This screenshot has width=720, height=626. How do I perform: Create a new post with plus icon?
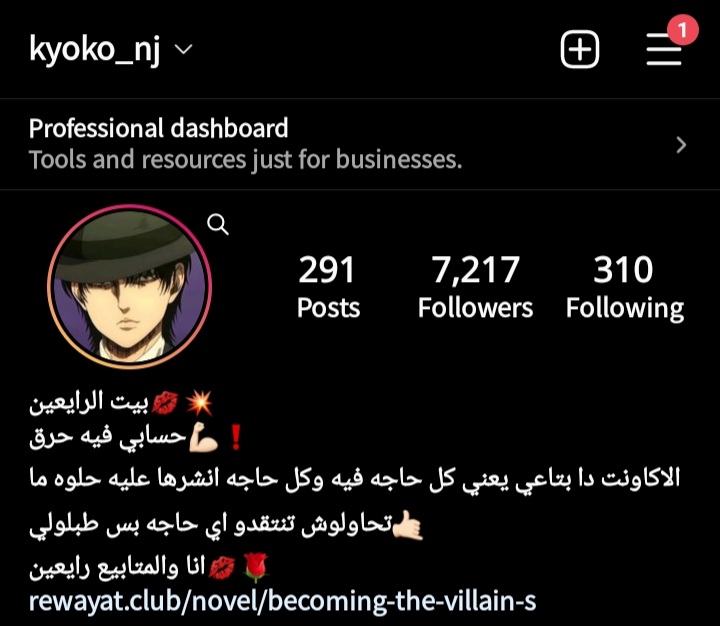[x=579, y=49]
